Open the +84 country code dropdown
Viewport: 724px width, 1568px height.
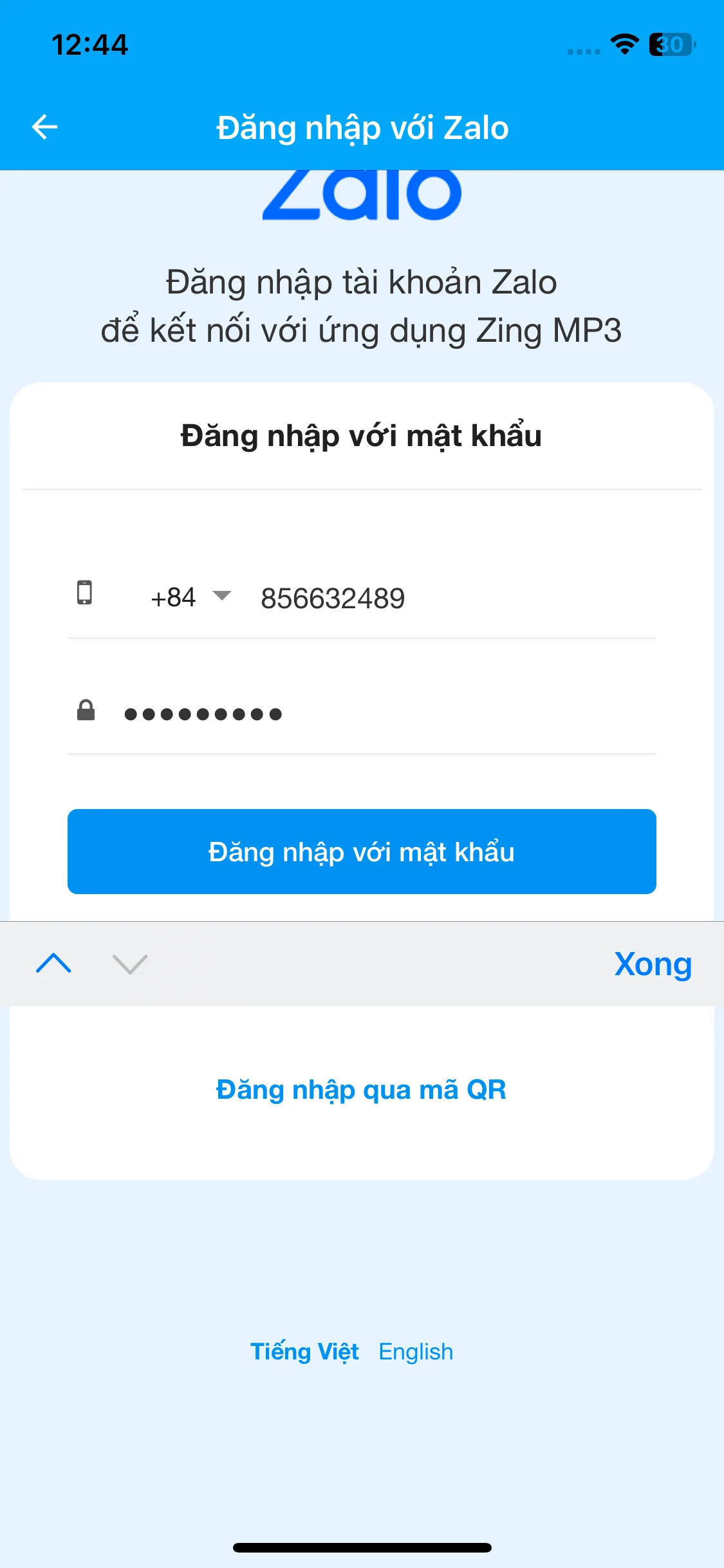coord(190,597)
